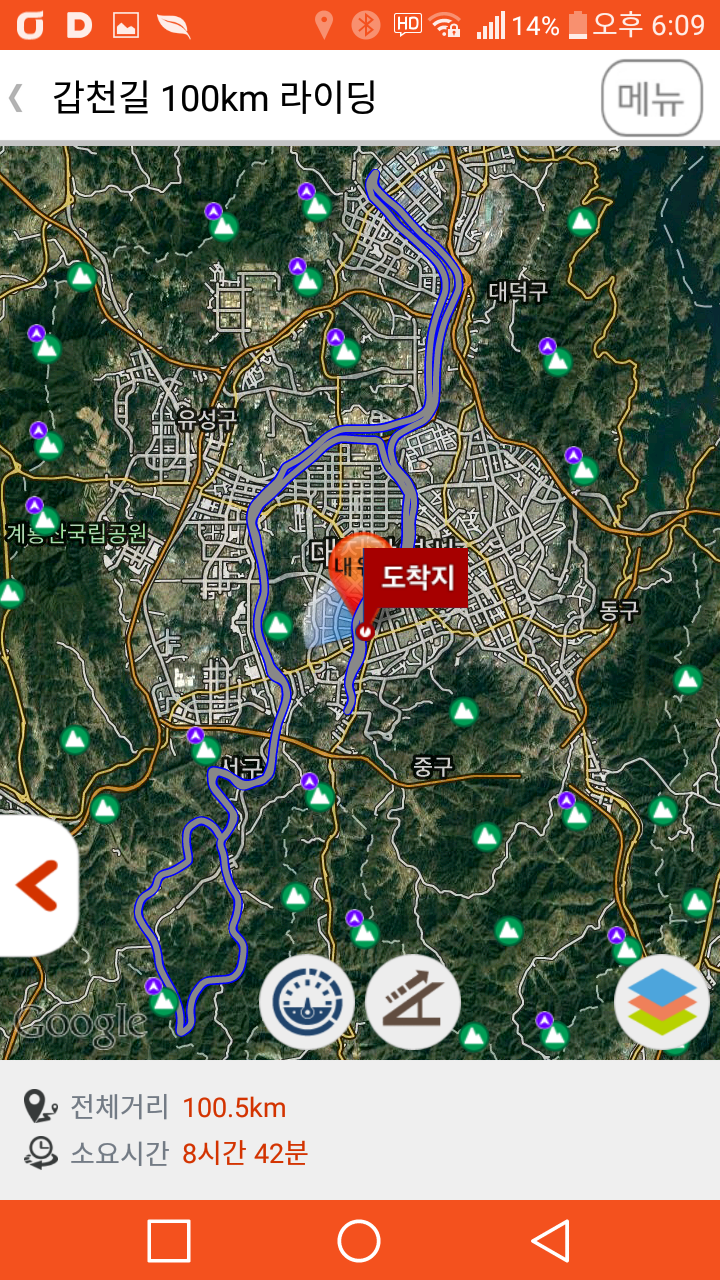Open the 메뉴 menu button
Screen dimensions: 720x1280
pyautogui.click(x=651, y=98)
